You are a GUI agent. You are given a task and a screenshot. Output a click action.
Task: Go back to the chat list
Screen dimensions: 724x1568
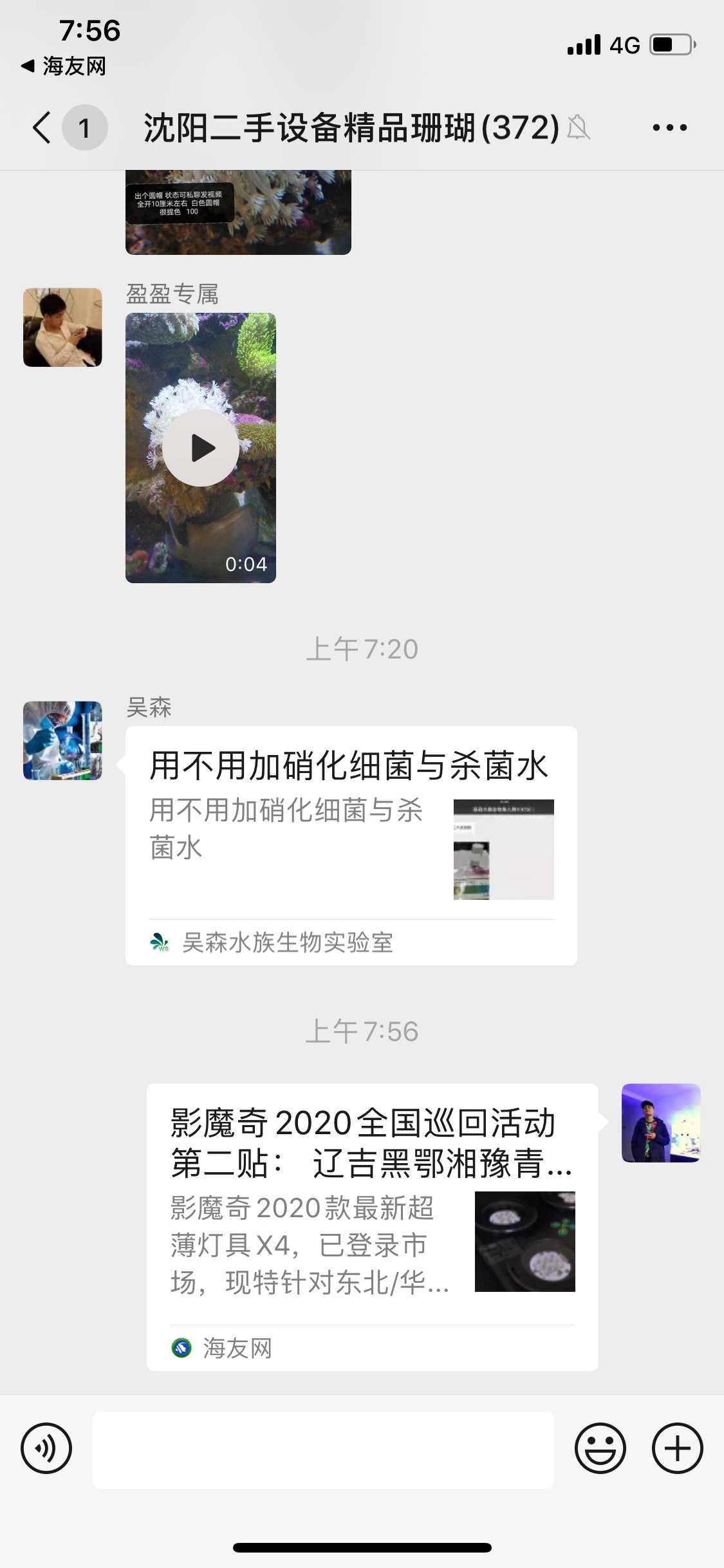(42, 127)
